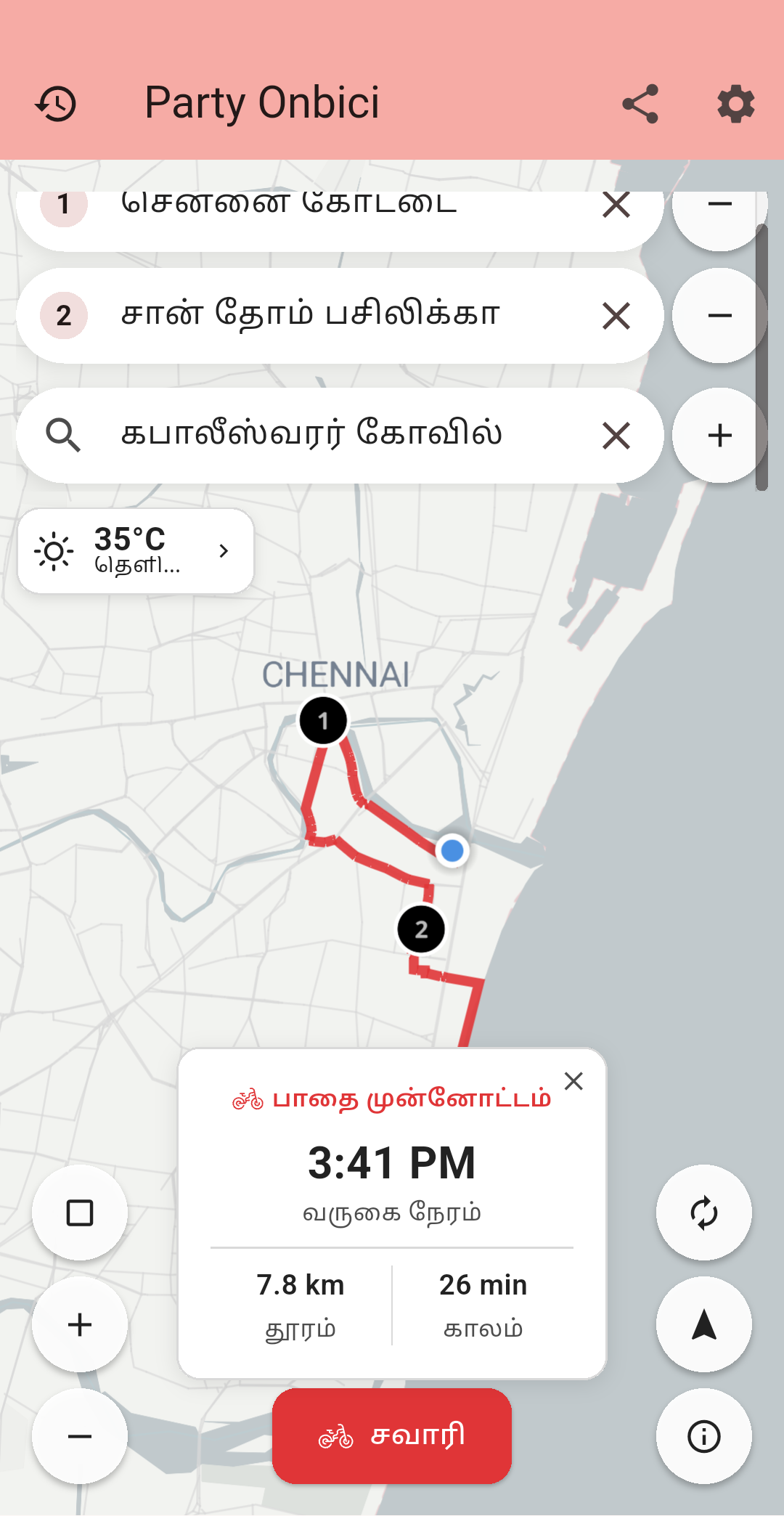Start the ride with சவாரி button

[x=392, y=1436]
